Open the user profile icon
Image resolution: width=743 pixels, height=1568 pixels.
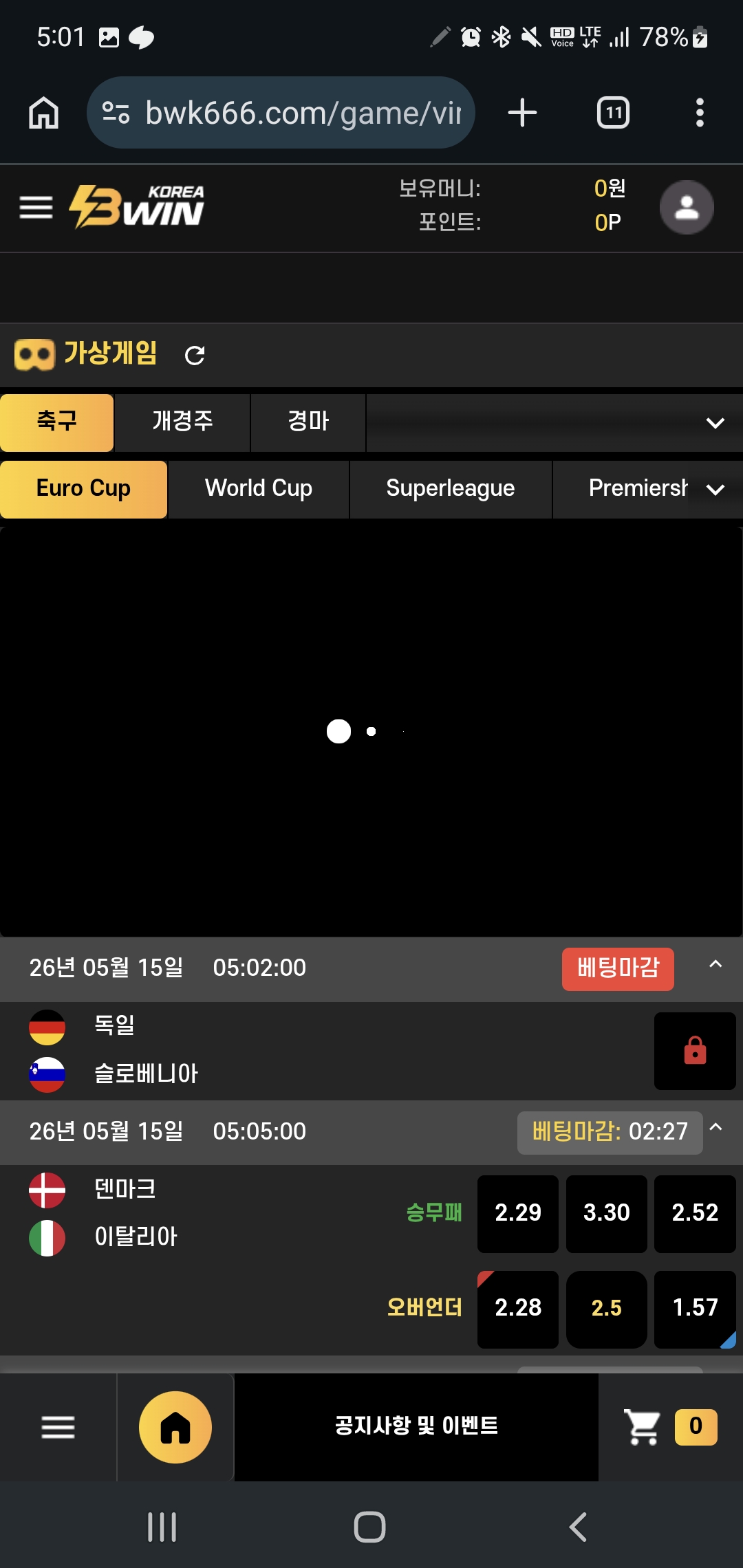click(x=686, y=207)
